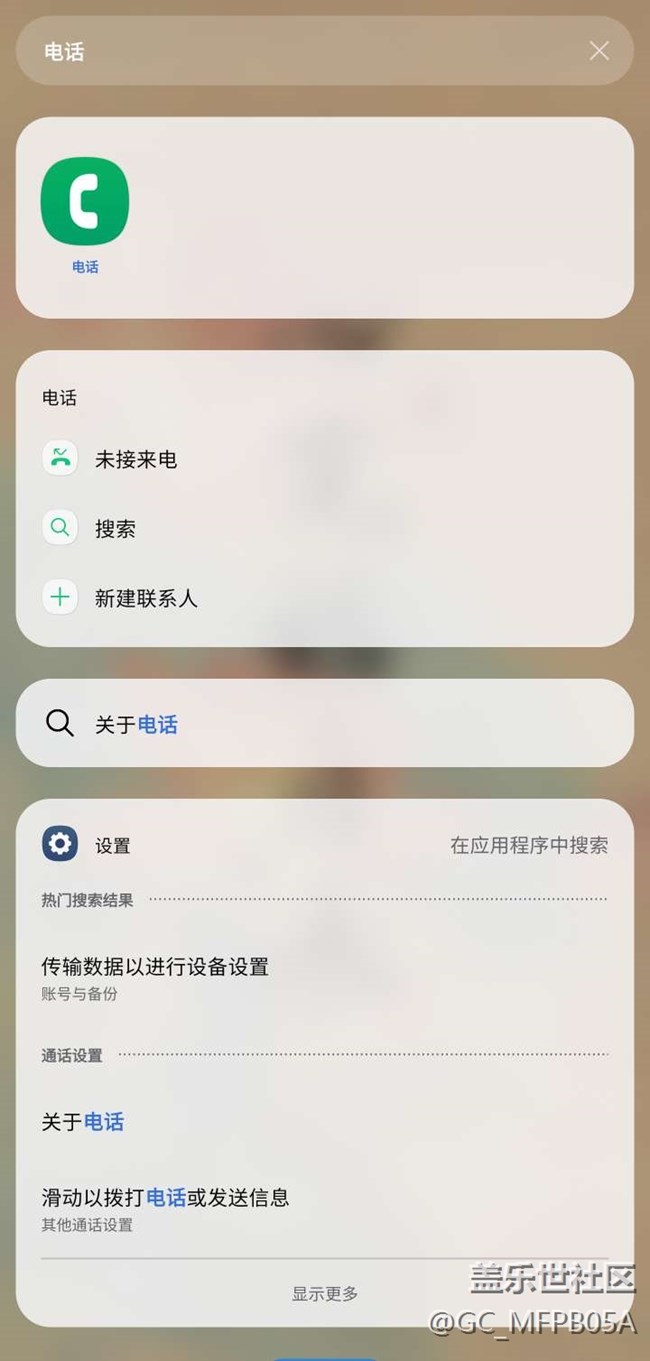Open the 设置 app from results
The image size is (650, 1361).
click(87, 845)
